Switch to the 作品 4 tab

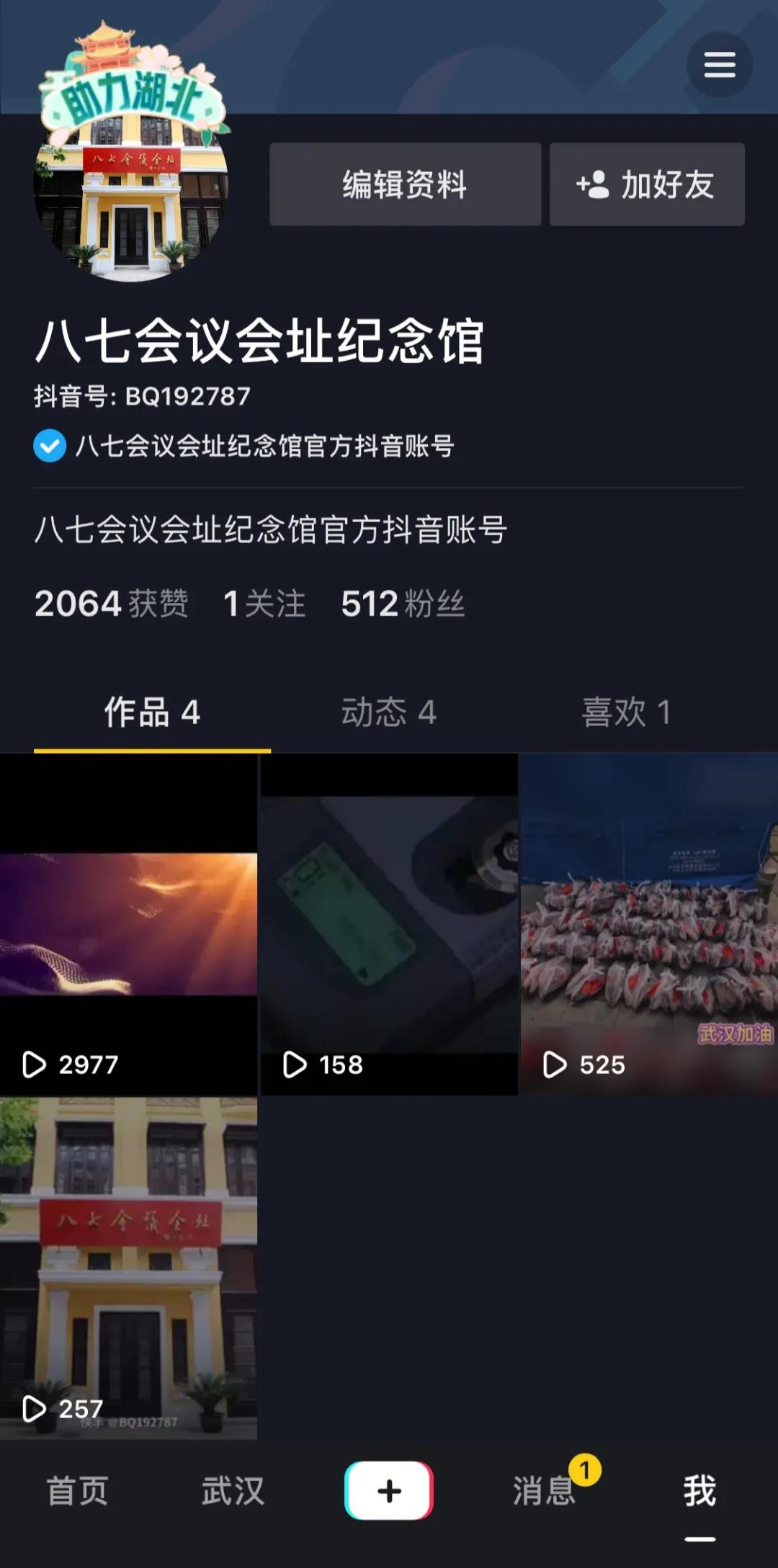(152, 712)
